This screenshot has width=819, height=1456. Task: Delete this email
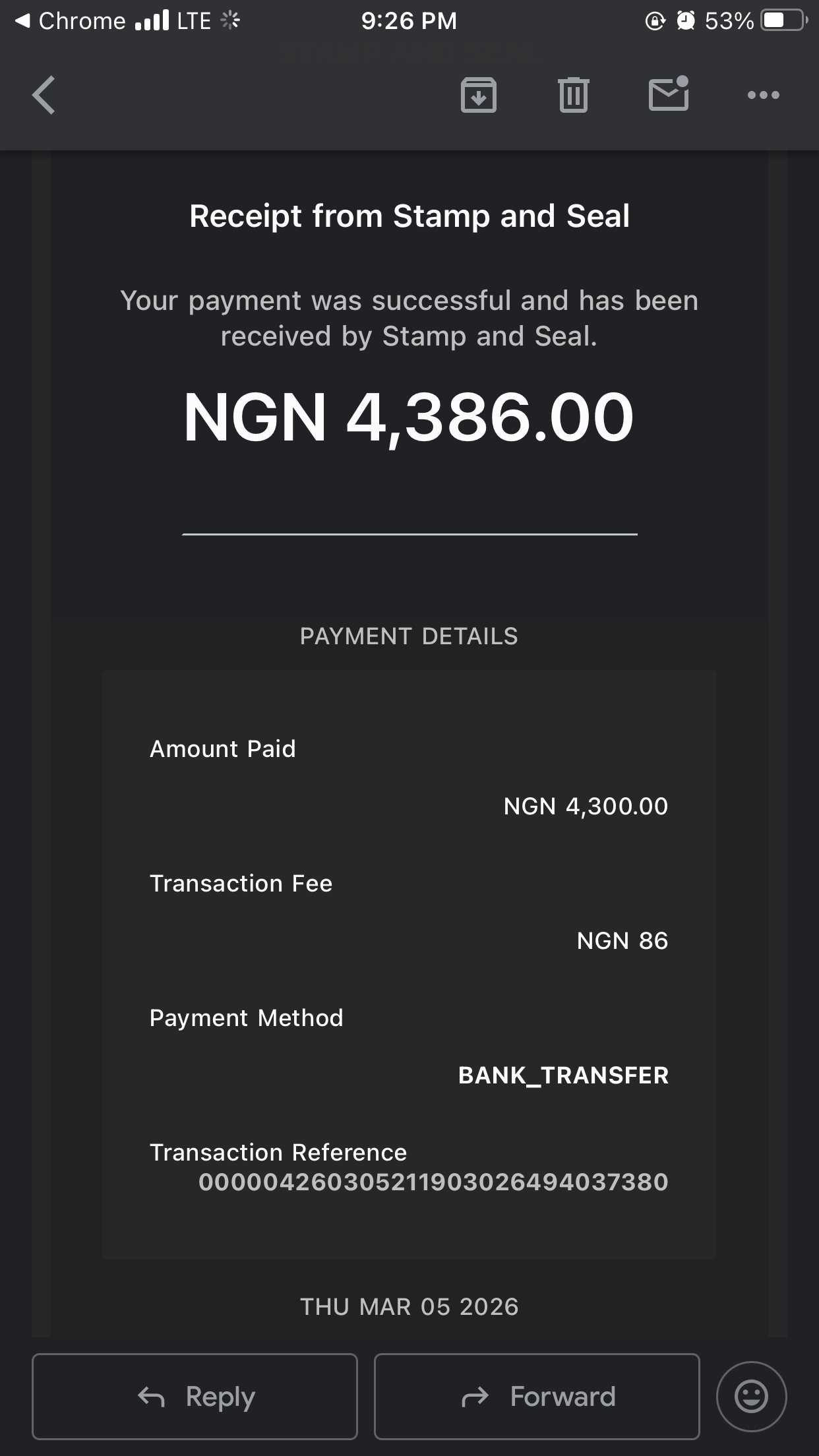pos(573,96)
